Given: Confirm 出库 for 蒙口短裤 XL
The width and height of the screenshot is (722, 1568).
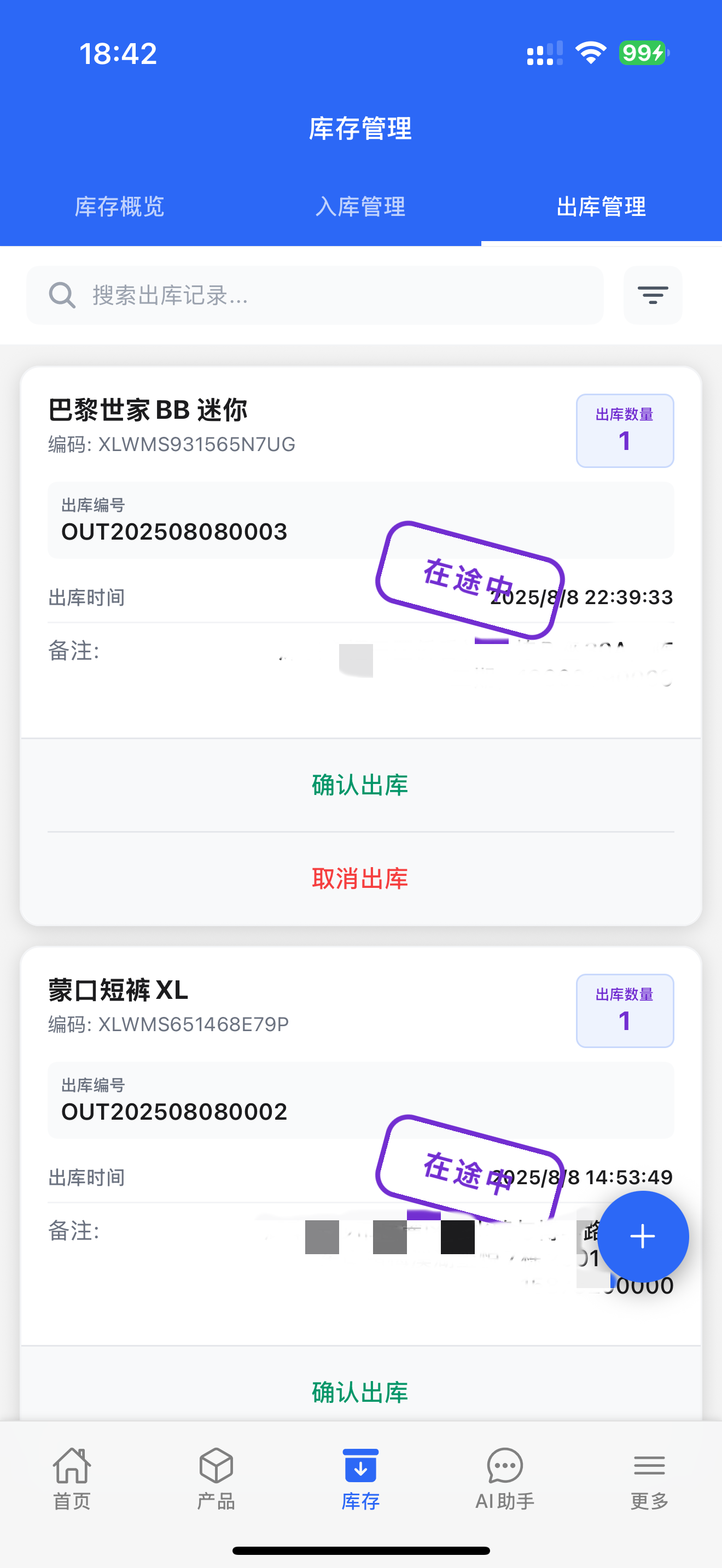Looking at the screenshot, I should 360,1392.
